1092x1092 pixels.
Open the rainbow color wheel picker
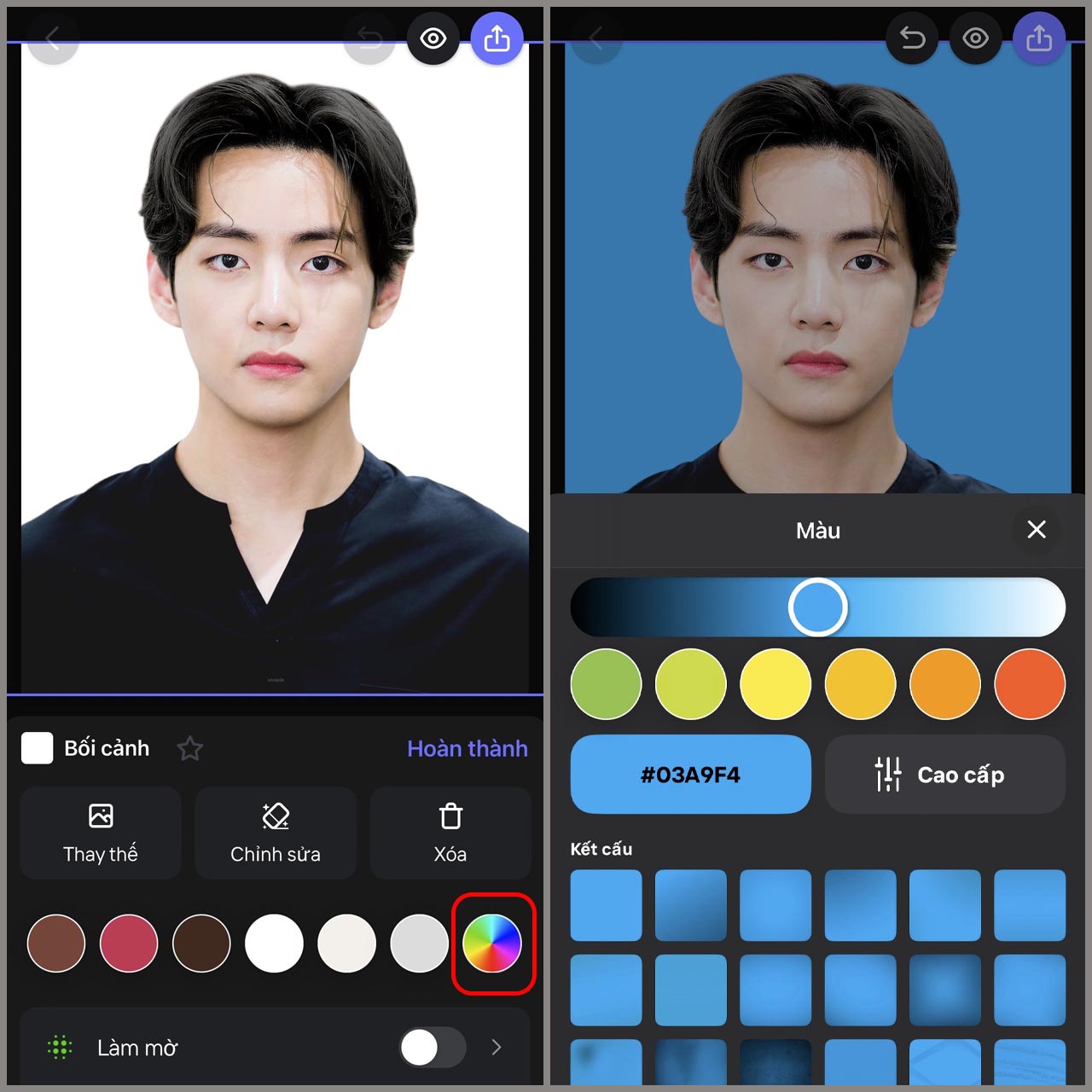point(492,944)
